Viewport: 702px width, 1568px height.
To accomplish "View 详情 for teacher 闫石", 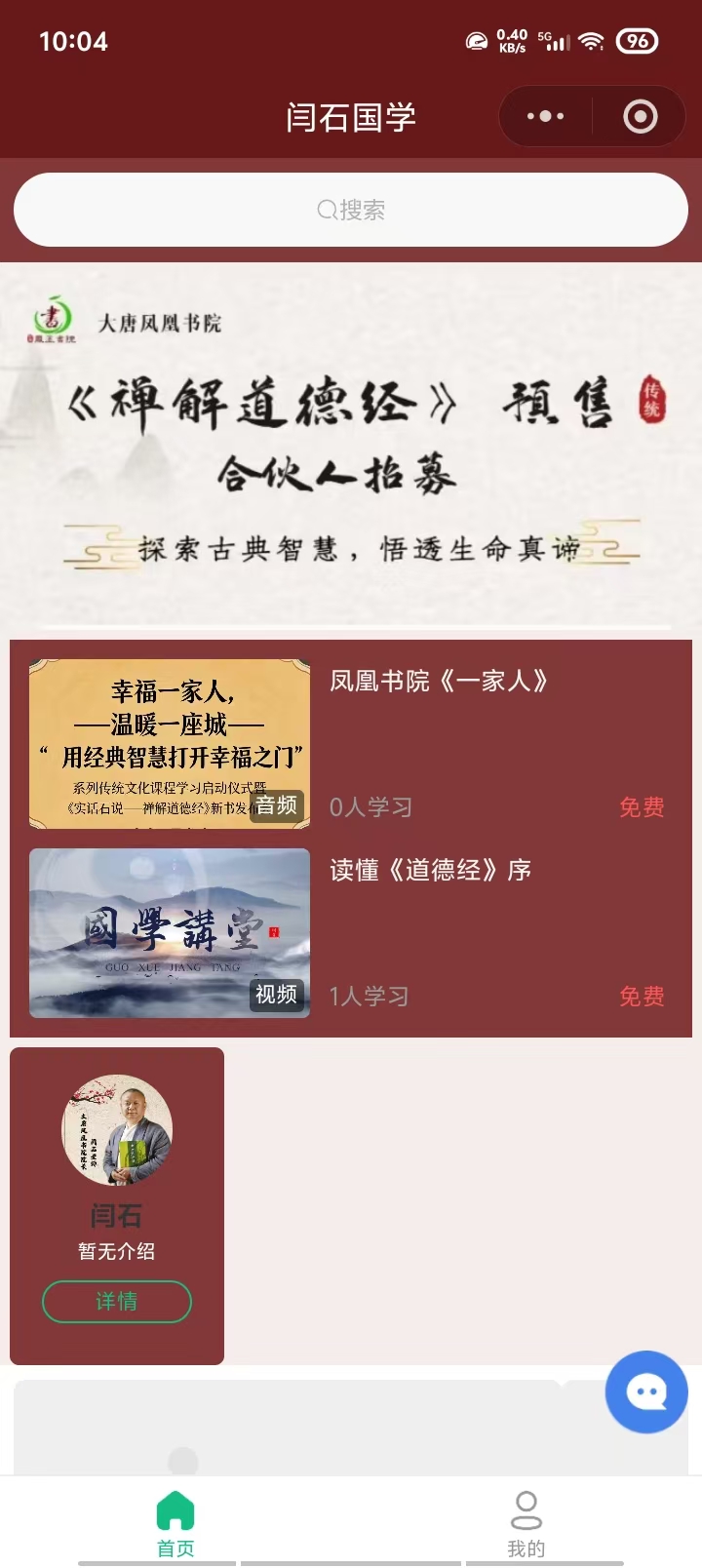I will [x=117, y=1301].
